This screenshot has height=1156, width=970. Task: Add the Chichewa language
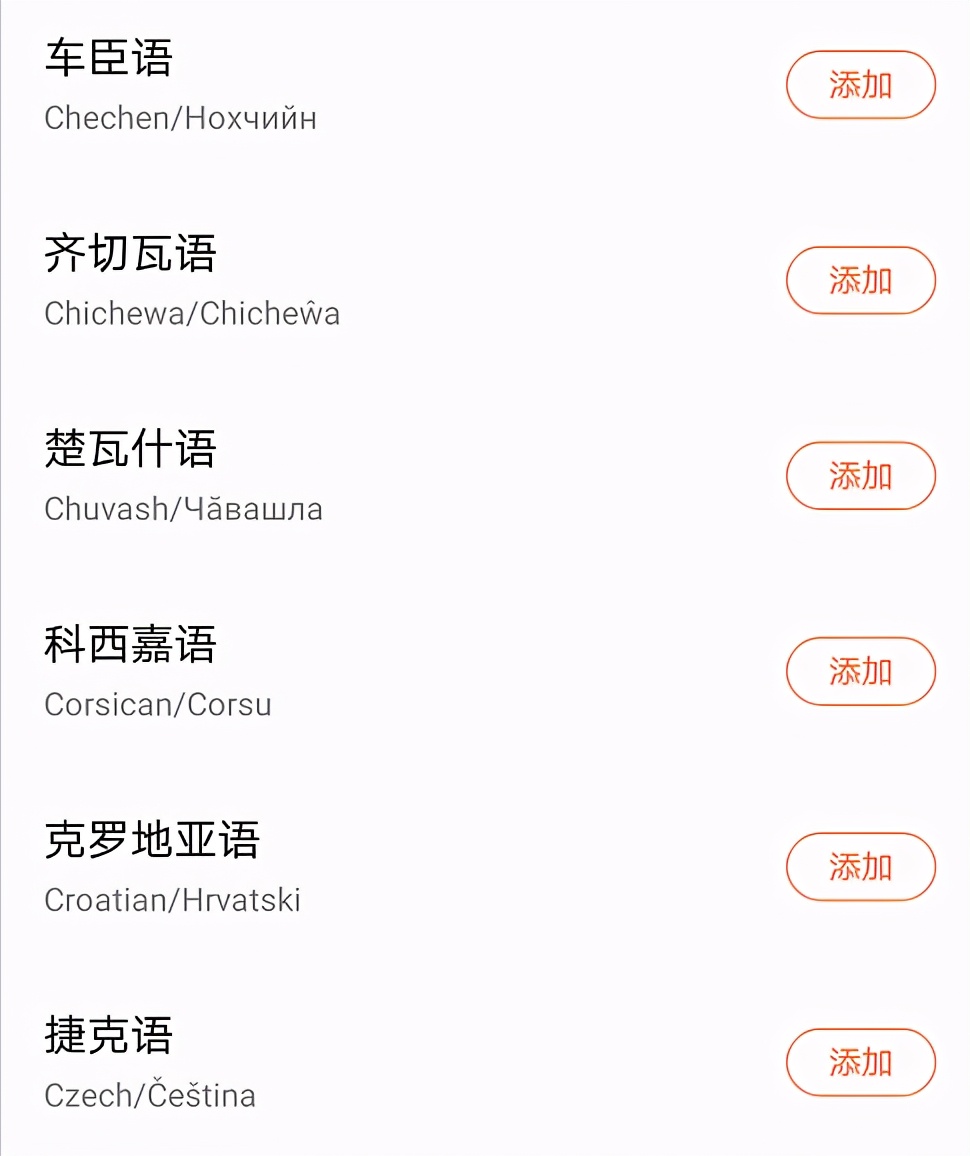coord(860,281)
